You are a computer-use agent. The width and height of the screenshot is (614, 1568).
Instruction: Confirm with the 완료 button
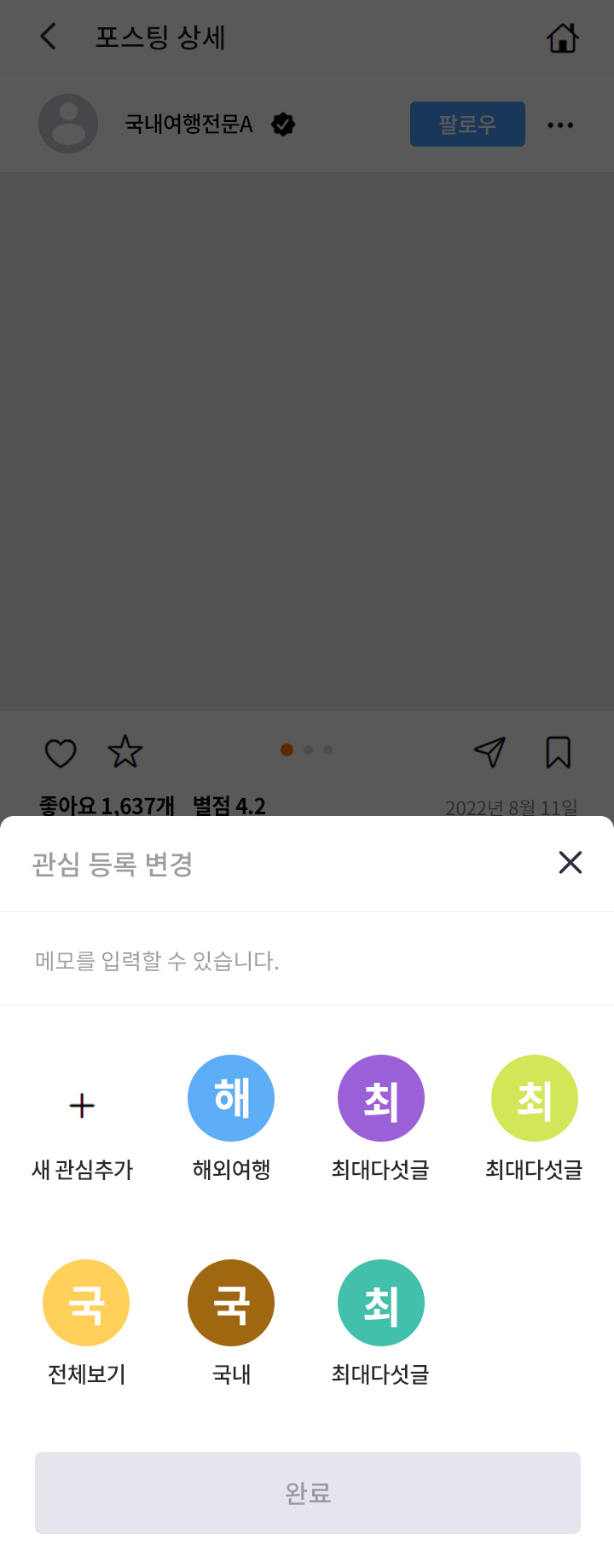click(x=307, y=1493)
